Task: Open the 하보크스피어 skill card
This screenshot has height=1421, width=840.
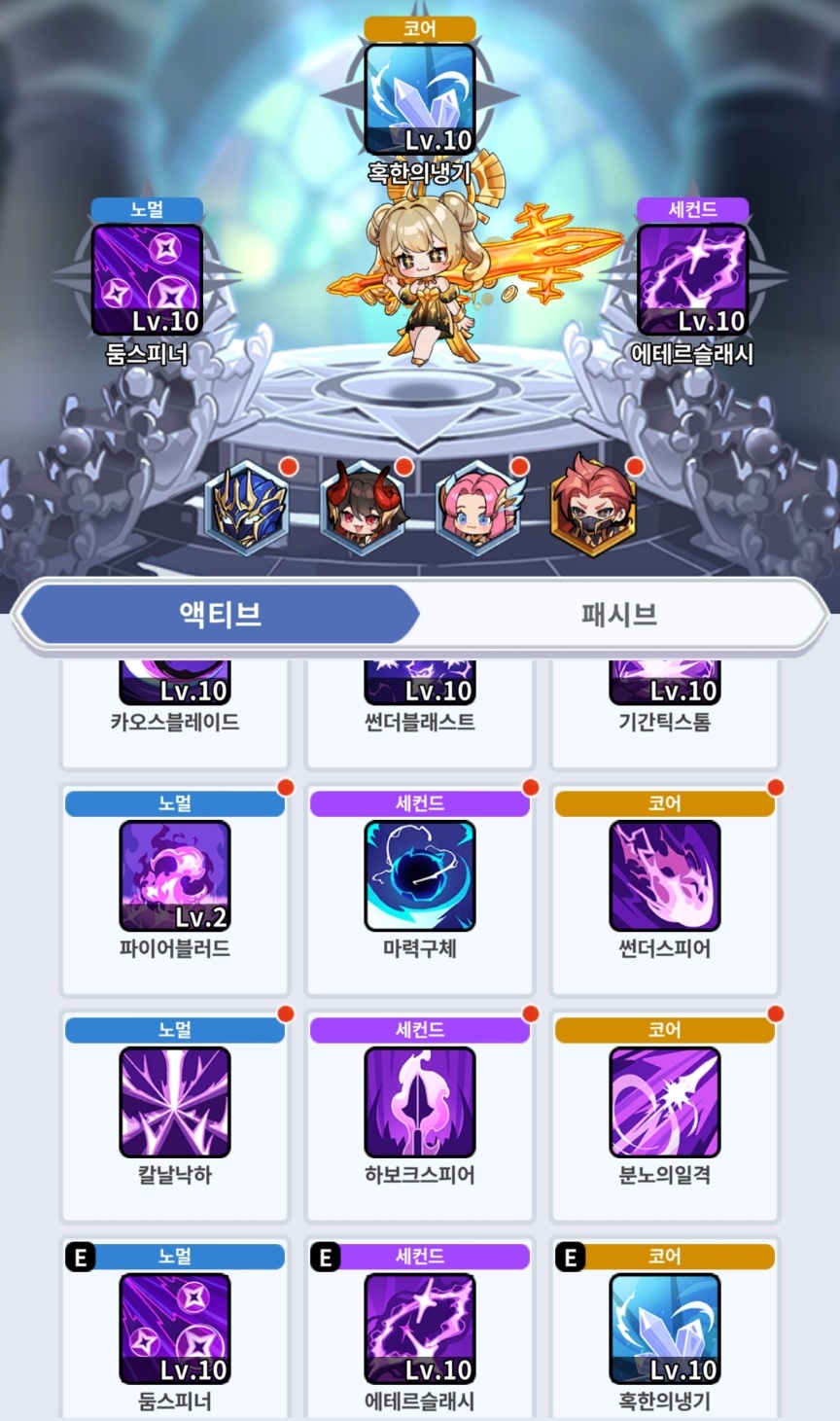Action: pos(420,1103)
